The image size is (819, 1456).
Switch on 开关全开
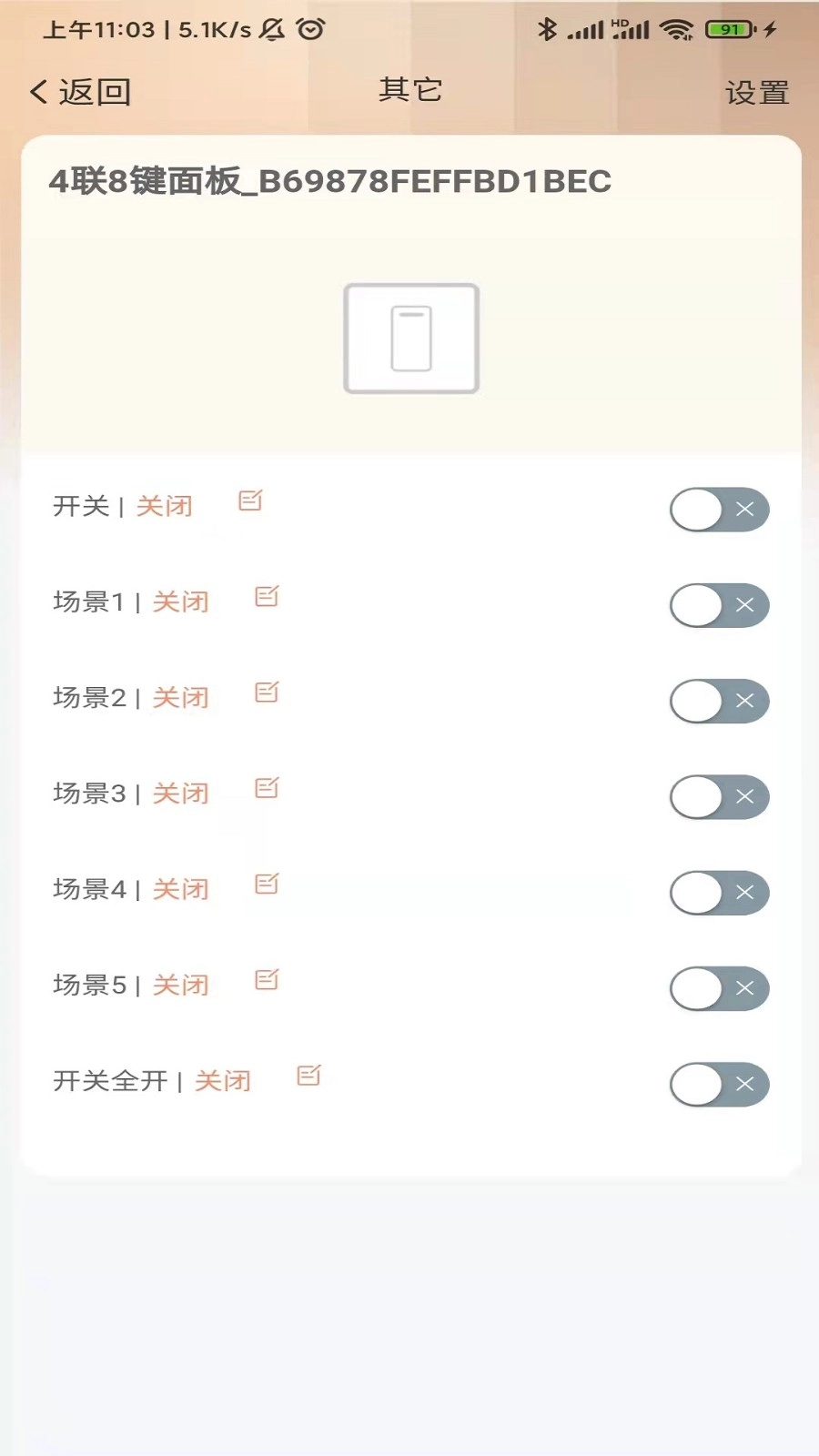click(719, 1084)
